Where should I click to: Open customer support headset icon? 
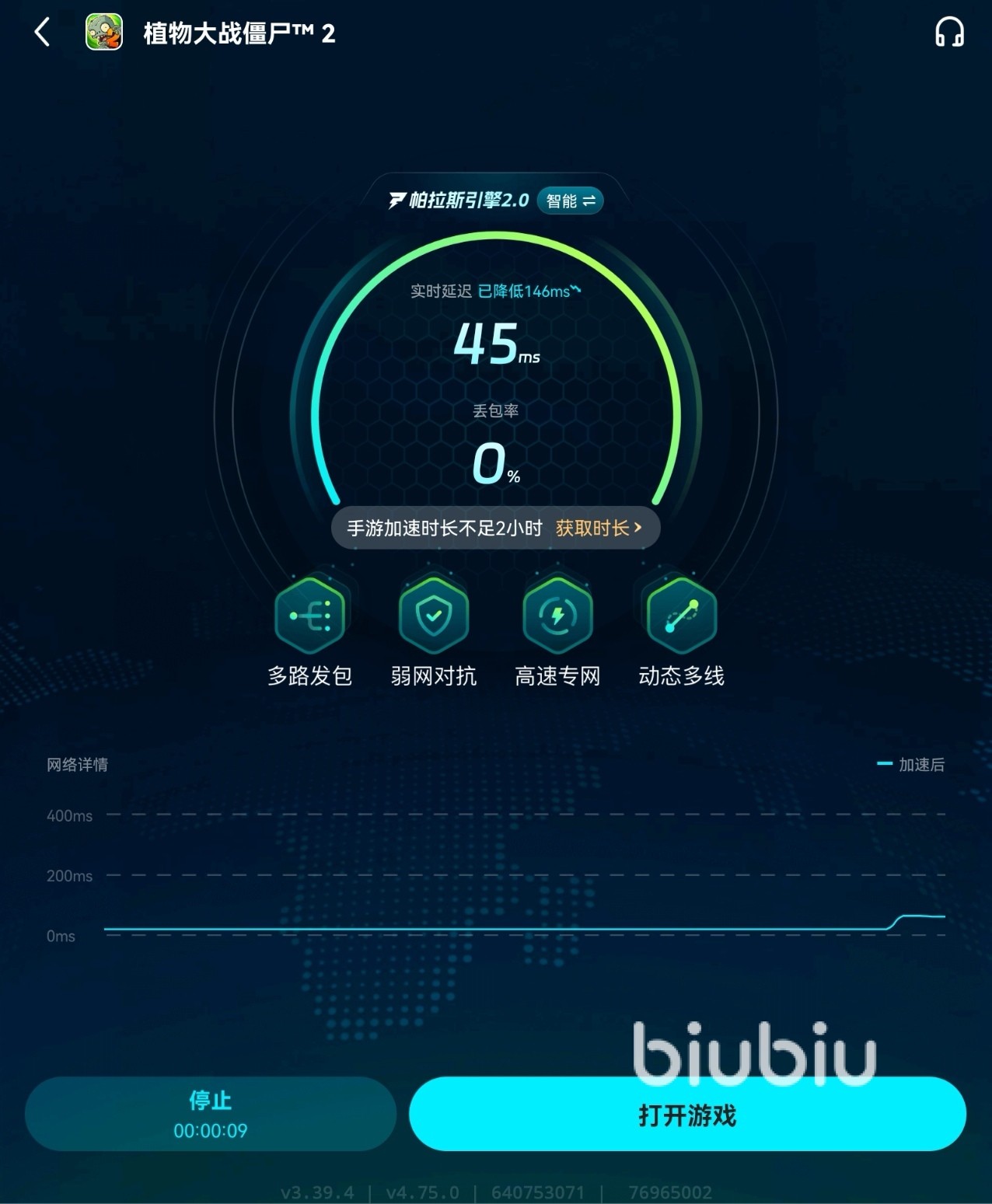[x=948, y=33]
